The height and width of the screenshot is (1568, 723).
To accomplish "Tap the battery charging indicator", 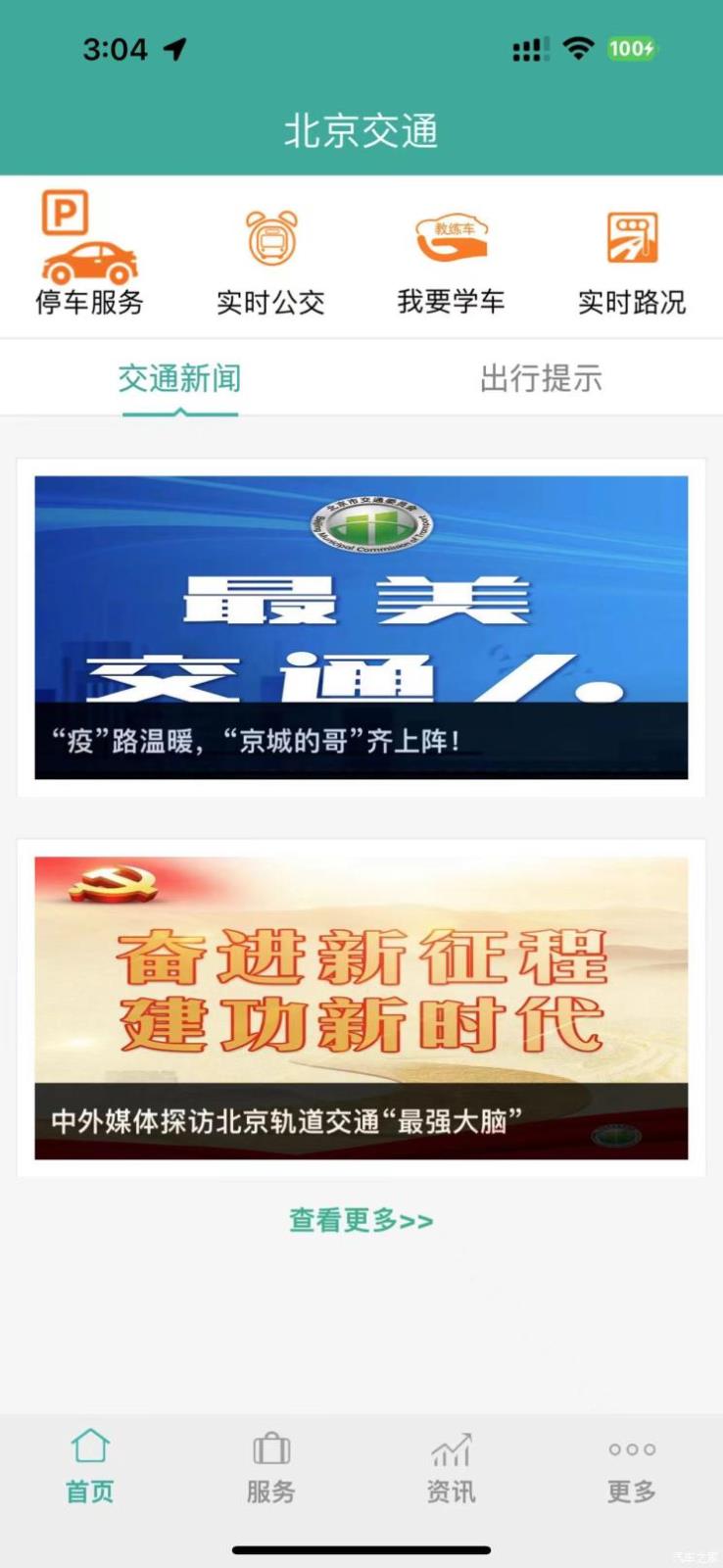I will (633, 47).
